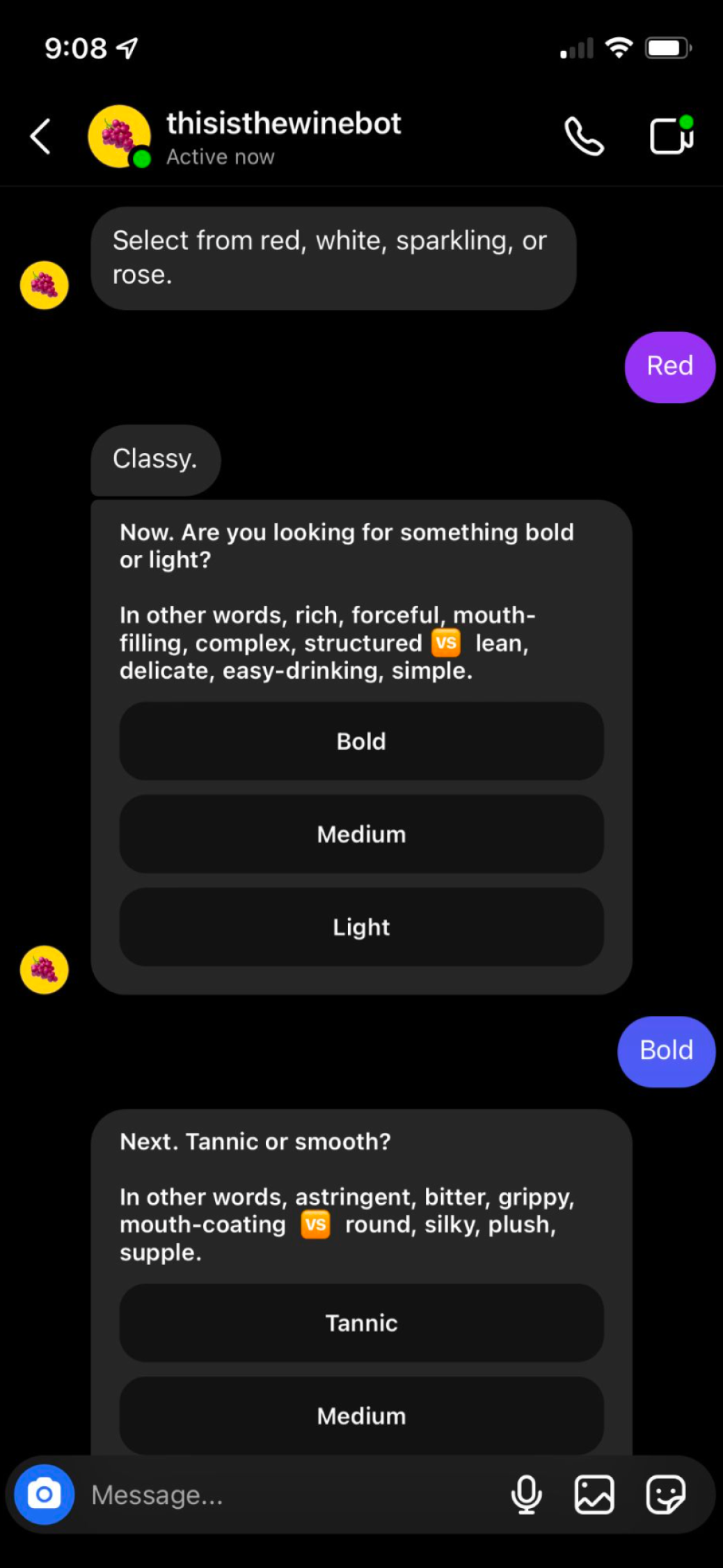Click the back arrow to leave the chat
Viewport: 723px width, 1568px height.
click(x=40, y=135)
